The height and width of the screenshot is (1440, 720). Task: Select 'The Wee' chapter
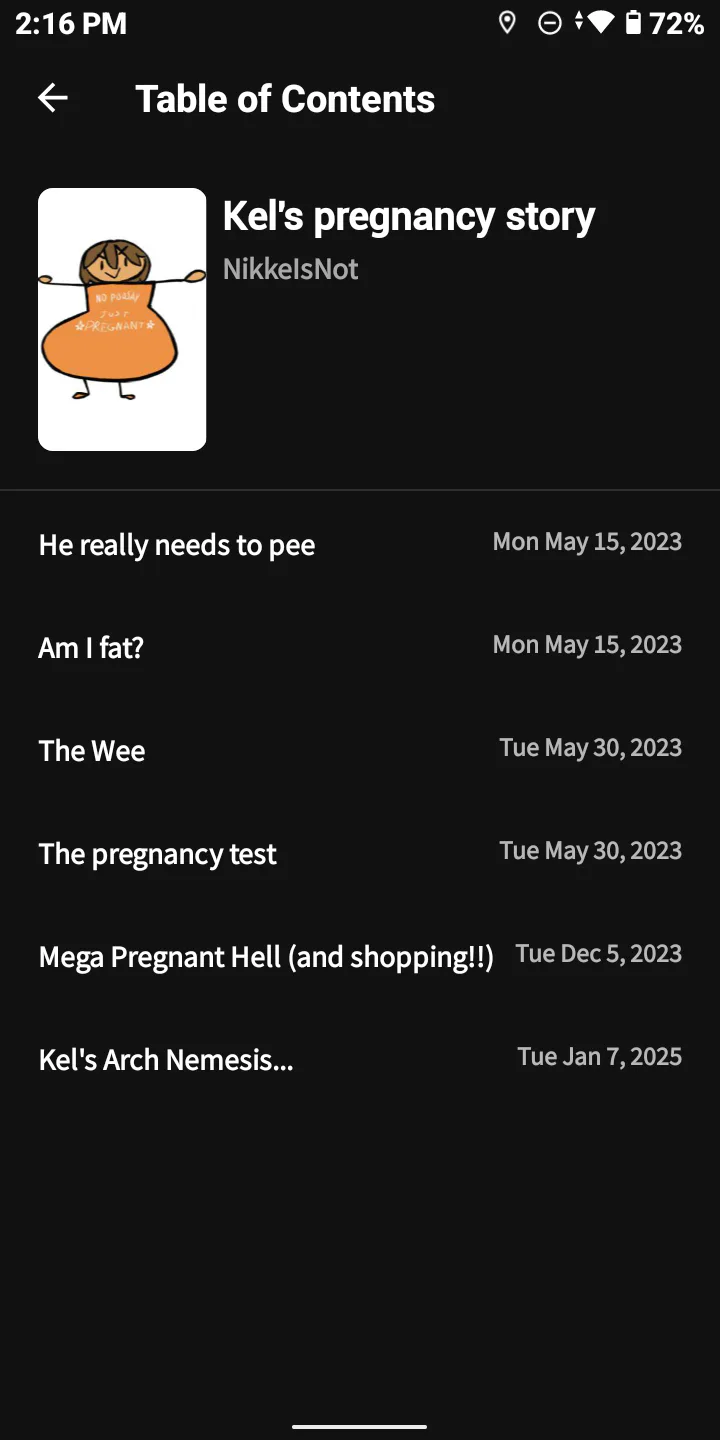pyautogui.click(x=360, y=750)
